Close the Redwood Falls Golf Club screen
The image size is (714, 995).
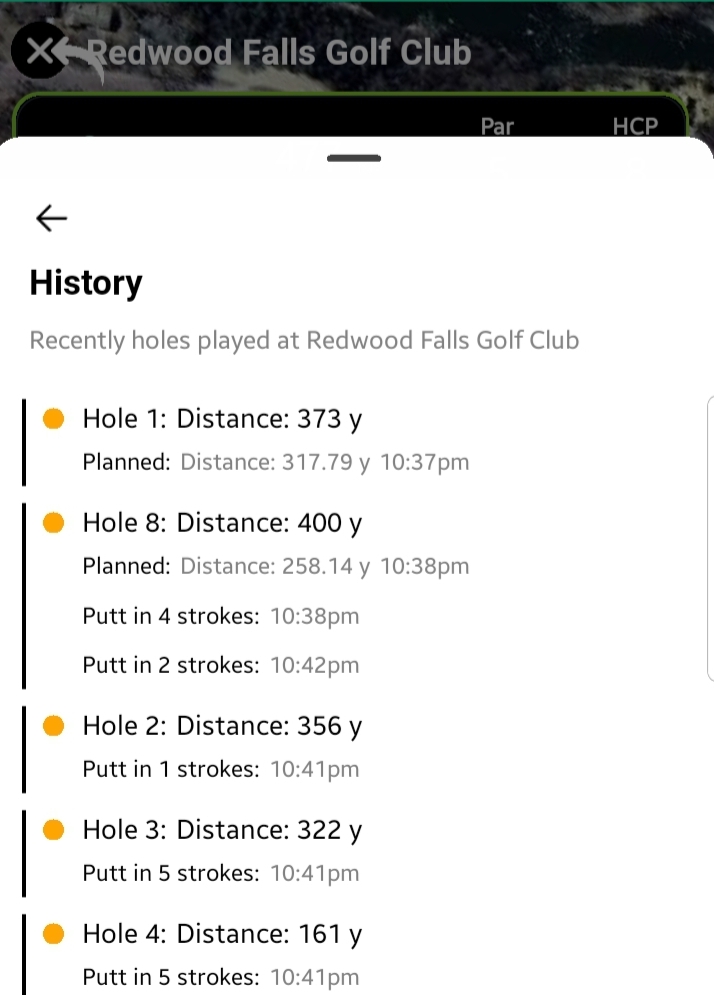click(40, 52)
